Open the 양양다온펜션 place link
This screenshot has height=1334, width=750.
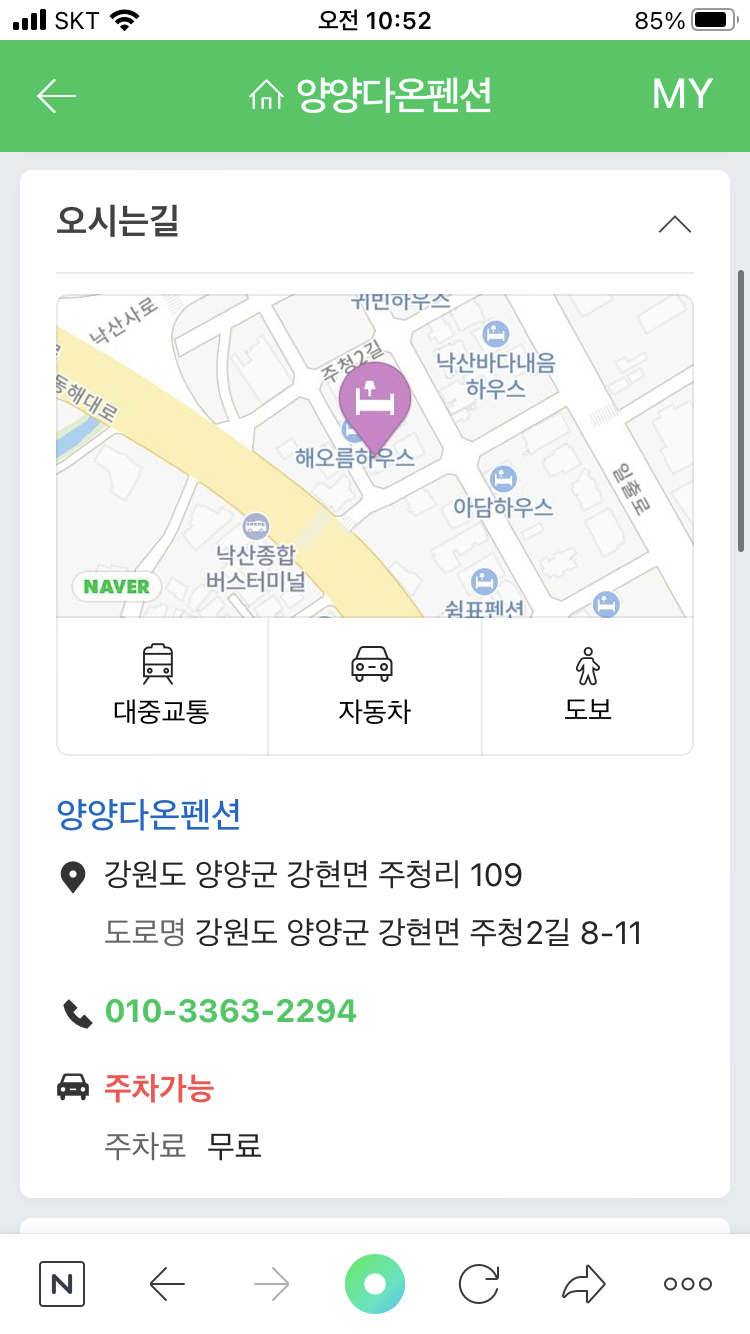(148, 815)
